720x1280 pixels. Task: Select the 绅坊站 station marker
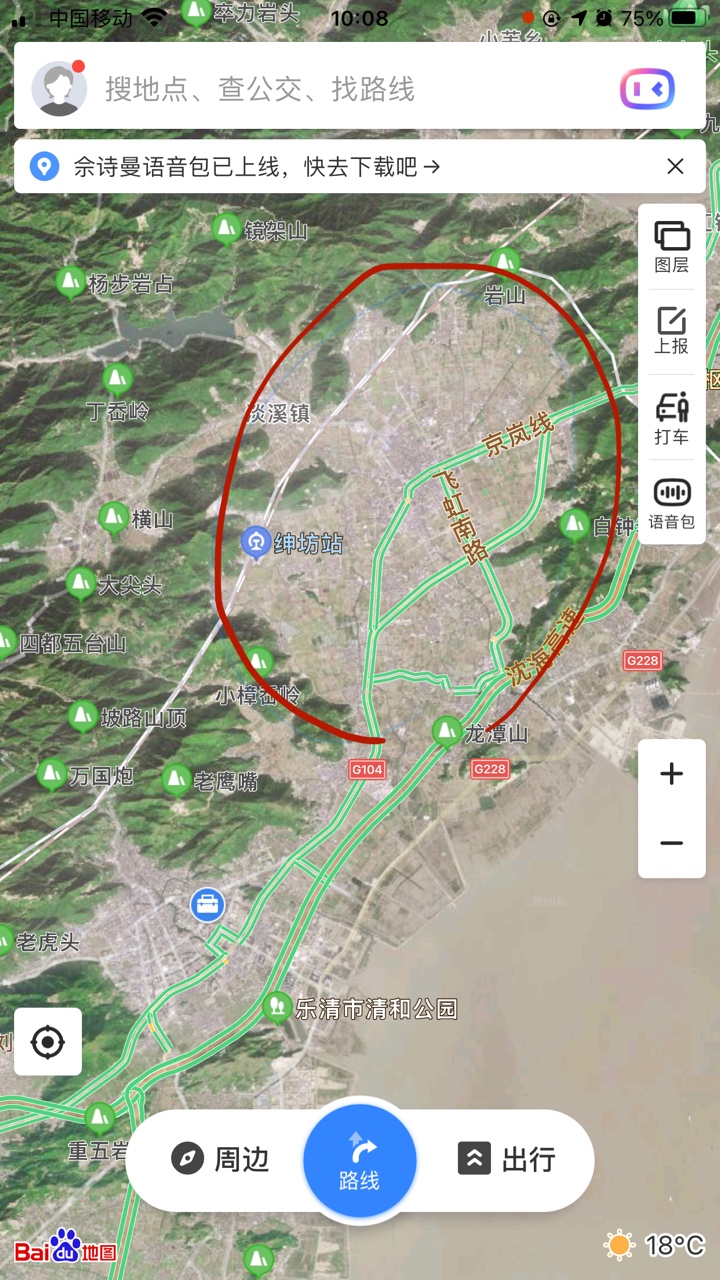coord(257,543)
